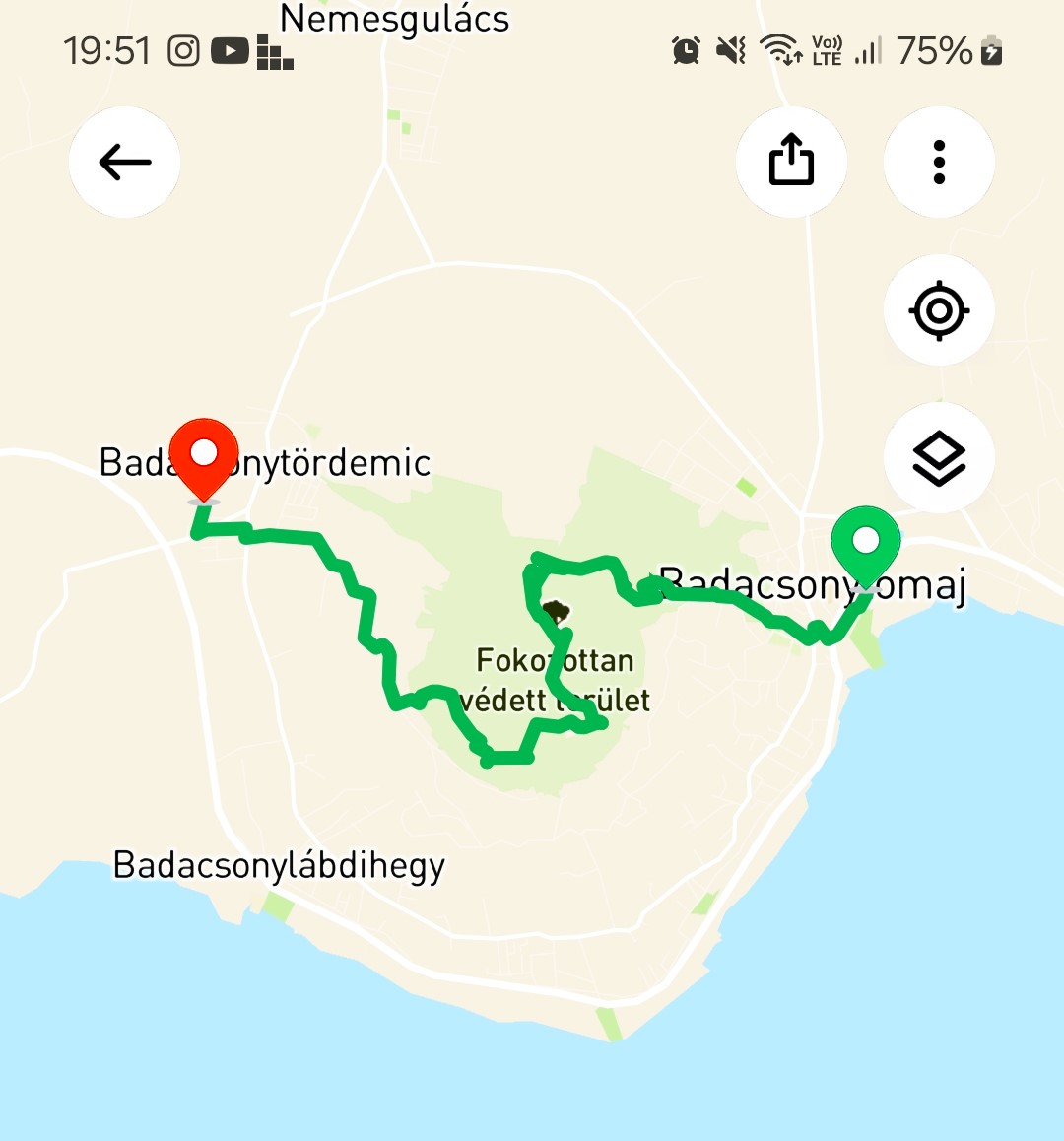
Task: Go back using the arrow button
Action: 124,163
